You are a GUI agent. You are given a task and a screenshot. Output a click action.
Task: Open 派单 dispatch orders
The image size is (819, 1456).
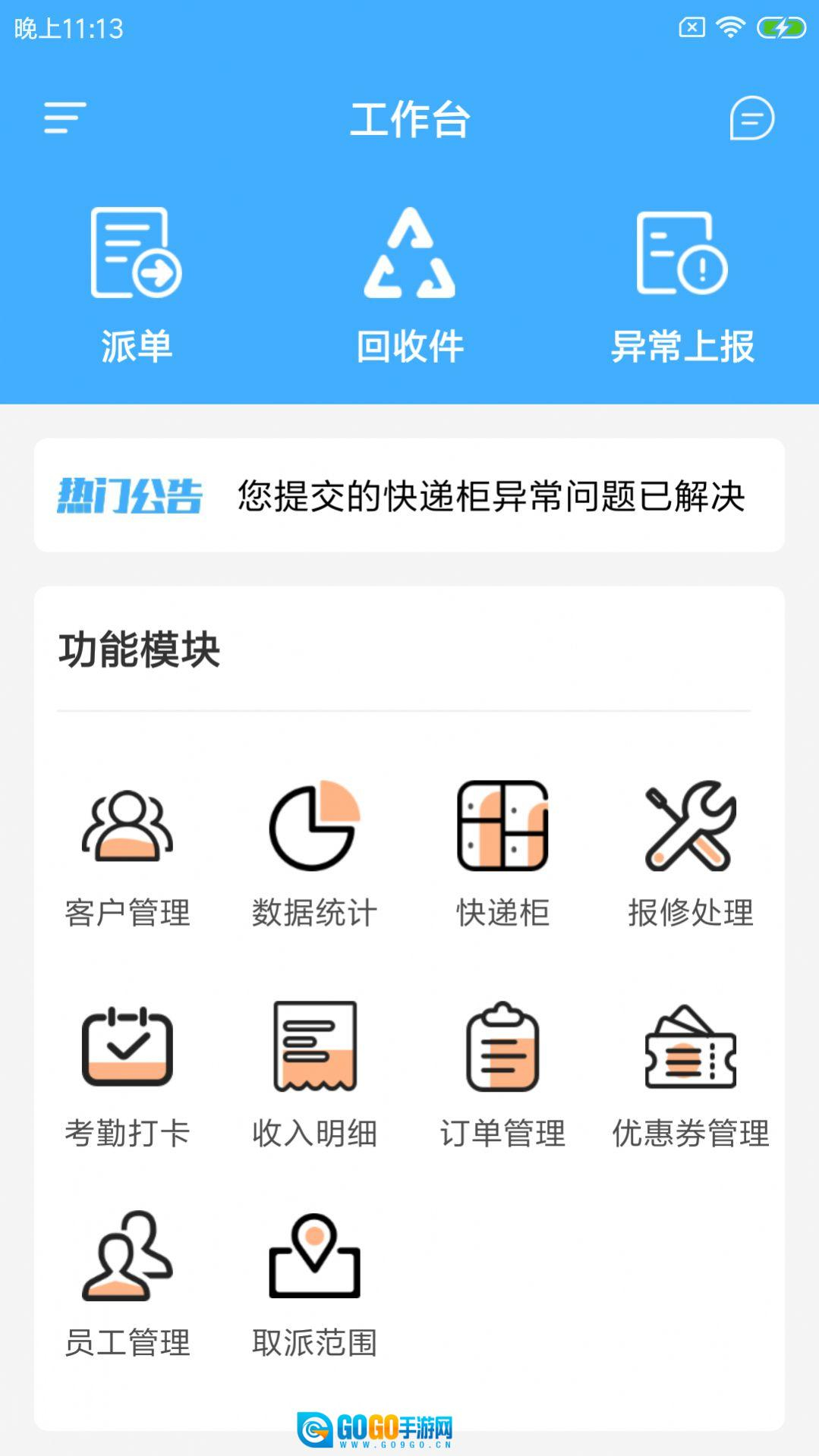(137, 285)
